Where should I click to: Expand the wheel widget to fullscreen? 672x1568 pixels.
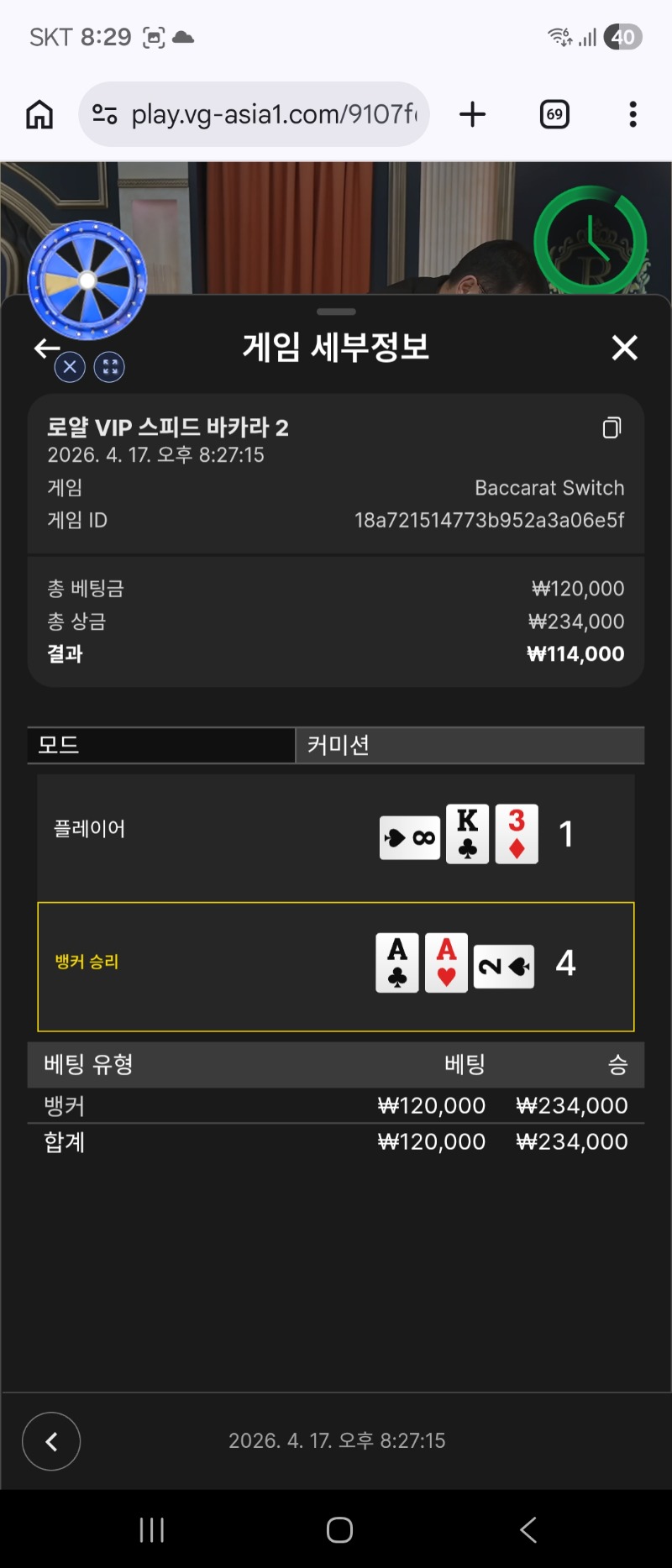109,367
